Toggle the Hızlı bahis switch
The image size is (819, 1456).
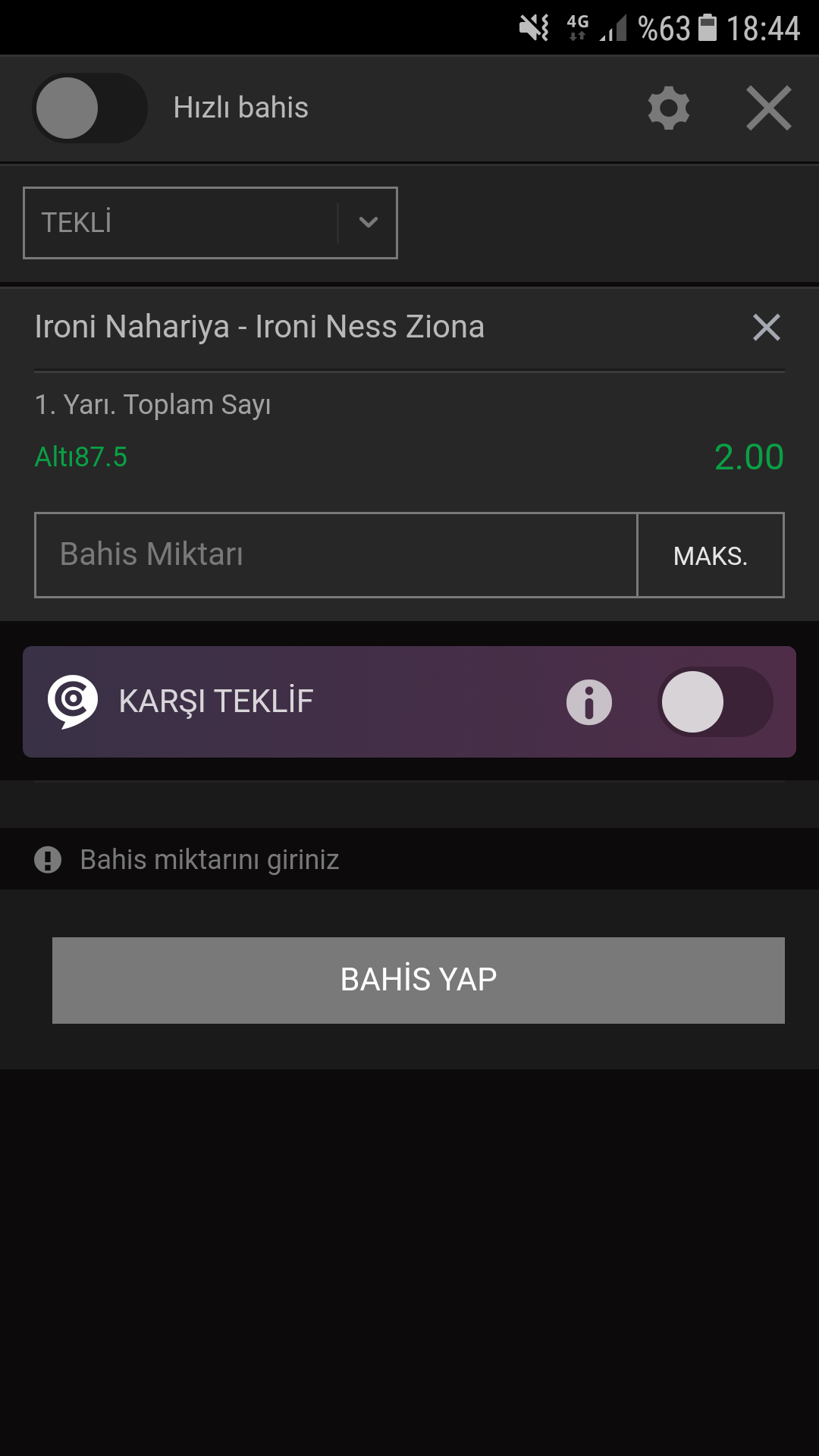click(89, 108)
